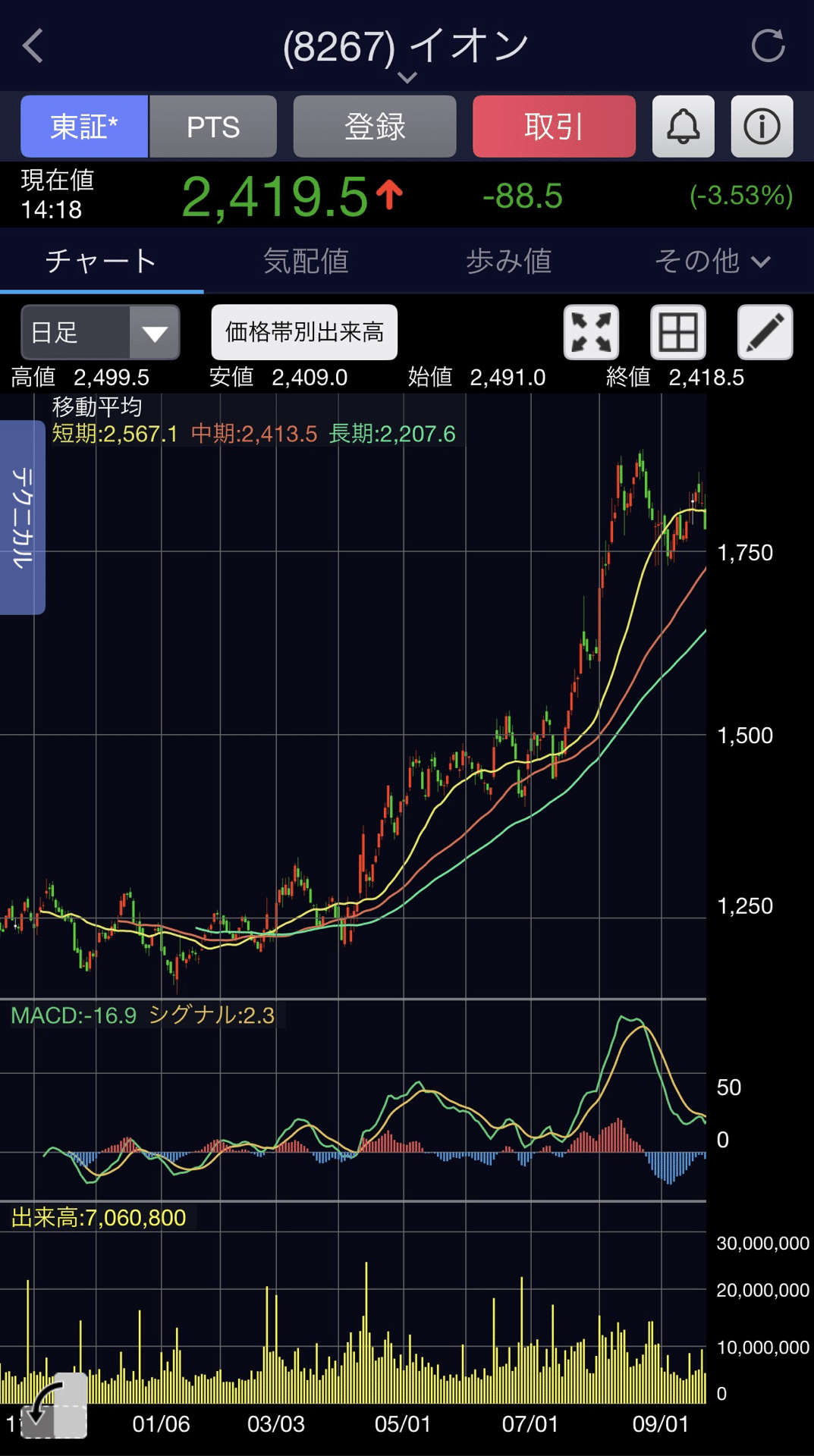Tap the 価格帯別出来高 button
This screenshot has width=814, height=1456.
304,332
